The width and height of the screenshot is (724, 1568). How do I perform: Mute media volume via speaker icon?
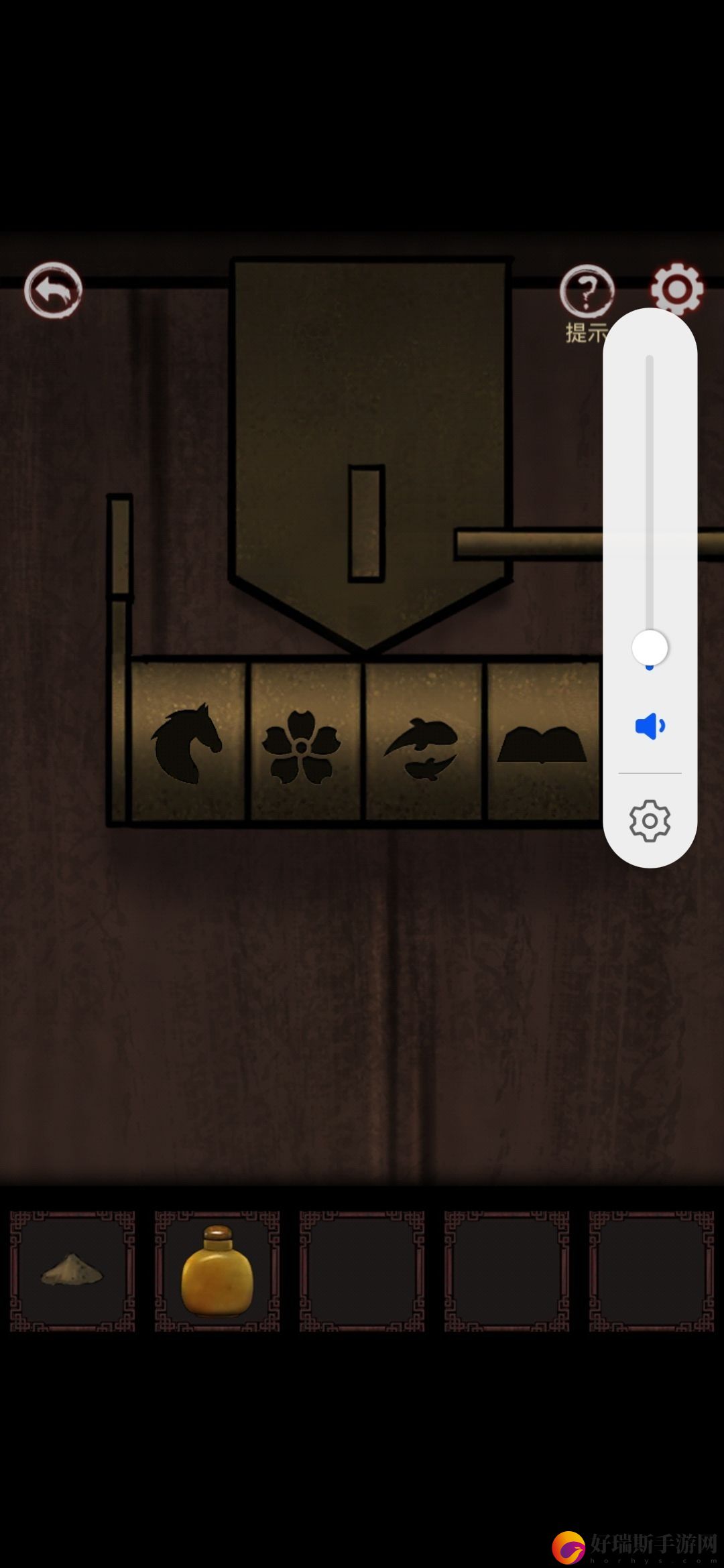tap(650, 726)
